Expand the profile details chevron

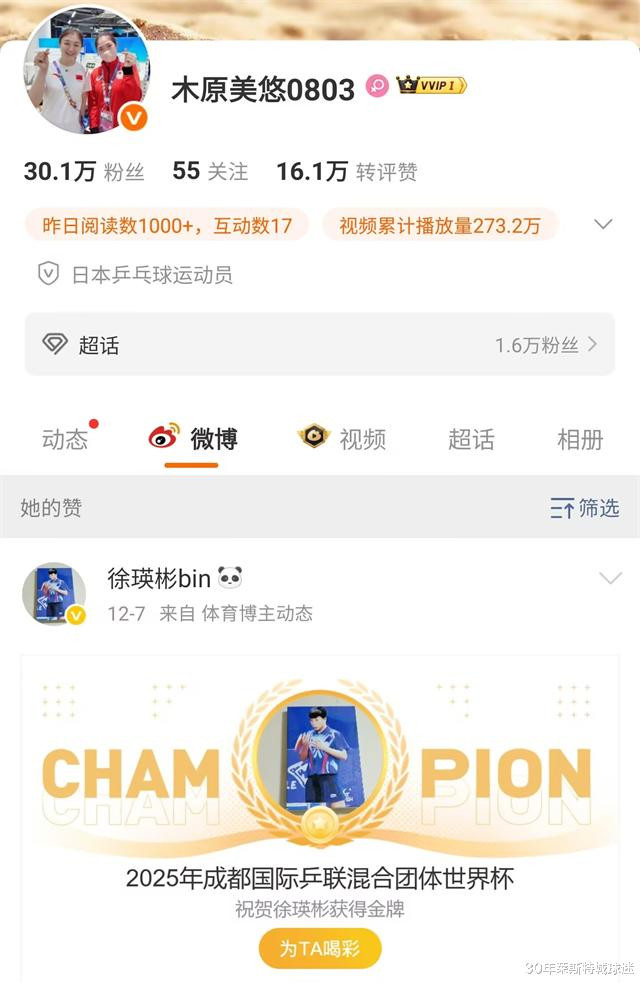[603, 224]
